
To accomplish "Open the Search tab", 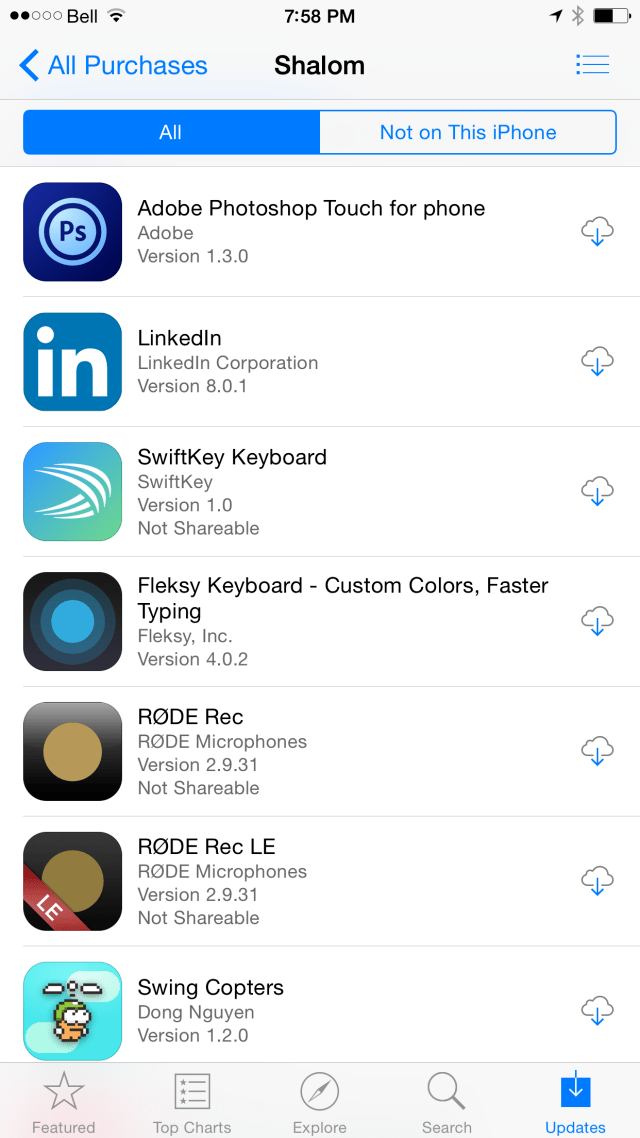I will 447,1102.
